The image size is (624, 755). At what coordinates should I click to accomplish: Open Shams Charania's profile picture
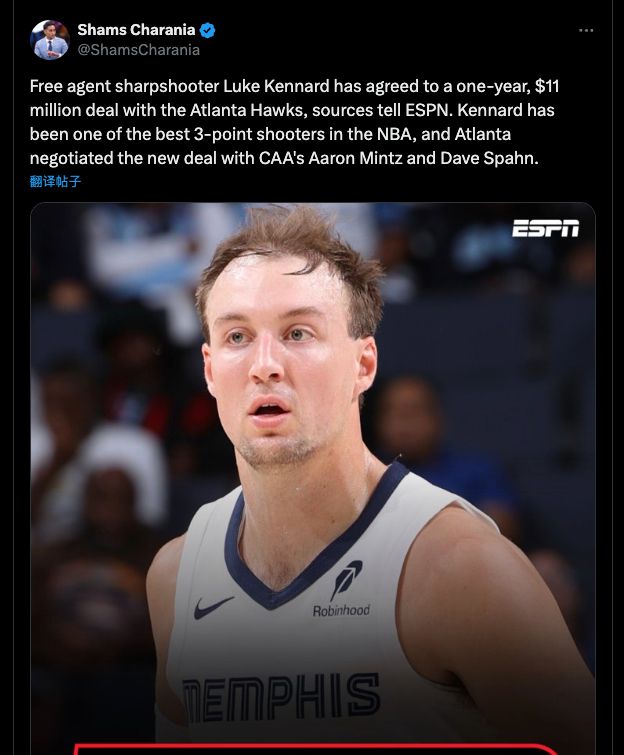click(49, 40)
